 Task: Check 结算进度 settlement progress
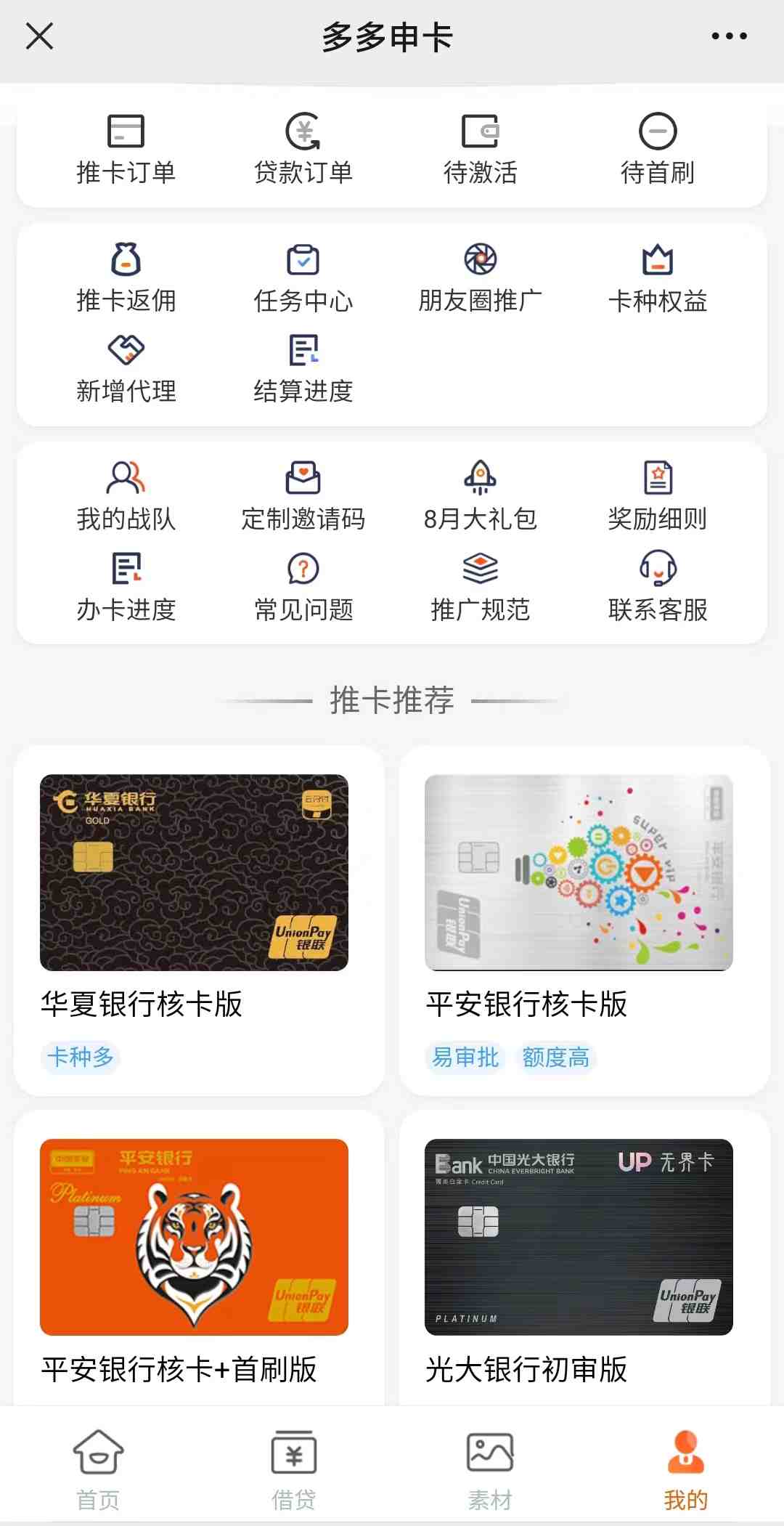click(303, 369)
